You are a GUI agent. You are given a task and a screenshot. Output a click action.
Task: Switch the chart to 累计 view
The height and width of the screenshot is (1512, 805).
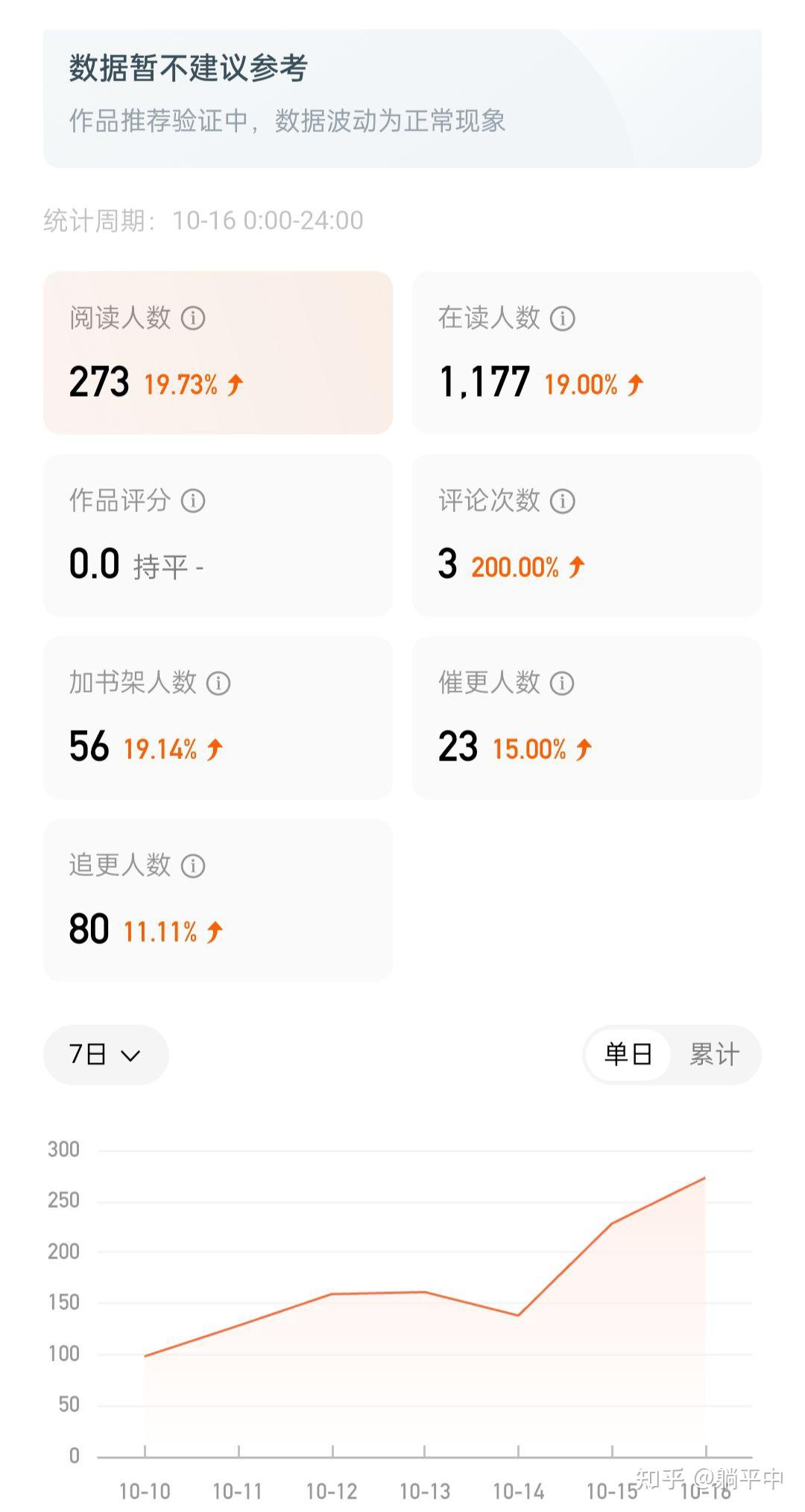coord(714,1054)
